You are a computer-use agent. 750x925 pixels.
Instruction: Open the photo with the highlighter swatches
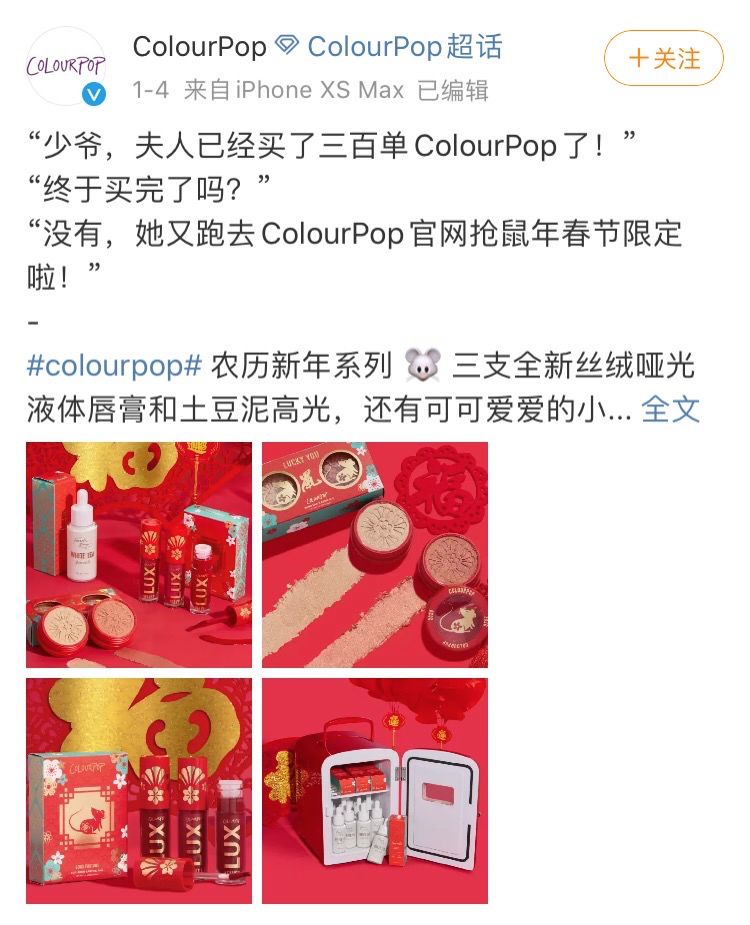click(x=375, y=554)
